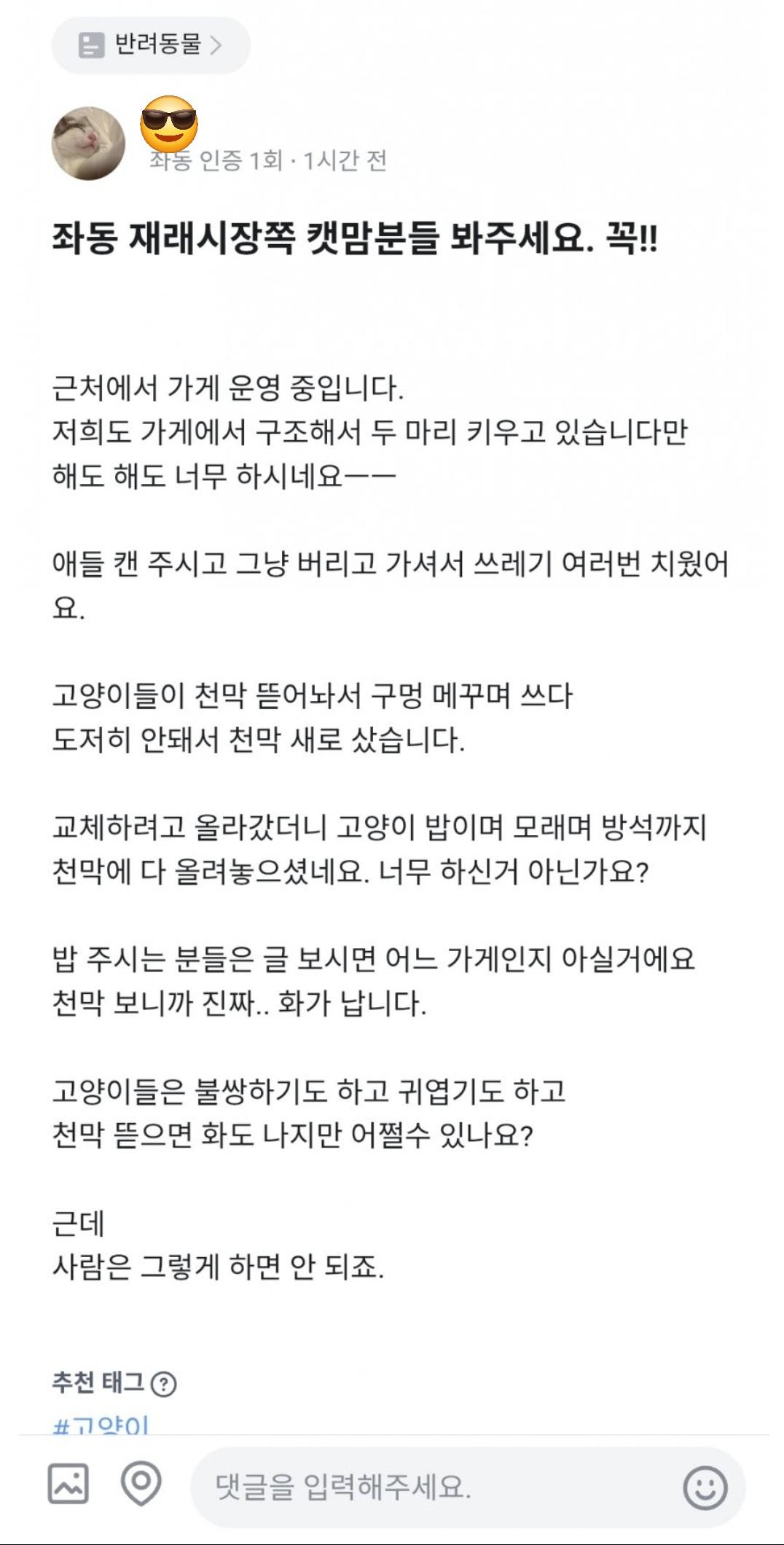Open the #고양이 tag link

pos(101,1425)
